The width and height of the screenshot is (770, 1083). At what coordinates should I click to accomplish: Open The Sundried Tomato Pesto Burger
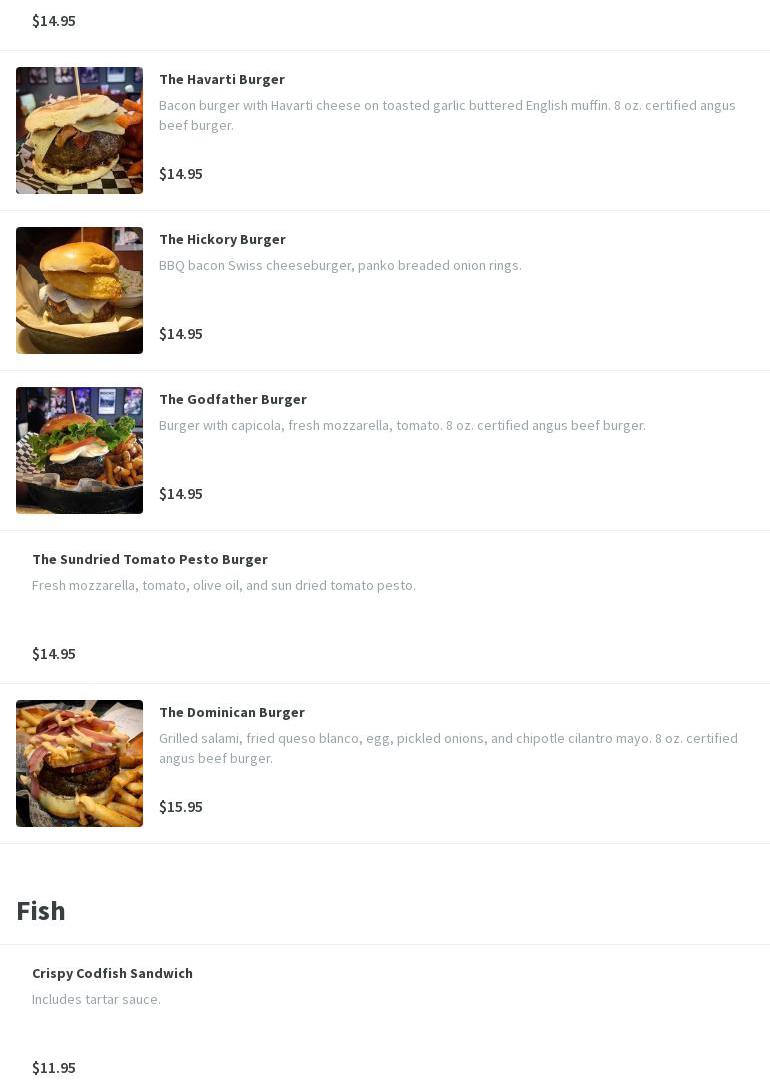(150, 560)
